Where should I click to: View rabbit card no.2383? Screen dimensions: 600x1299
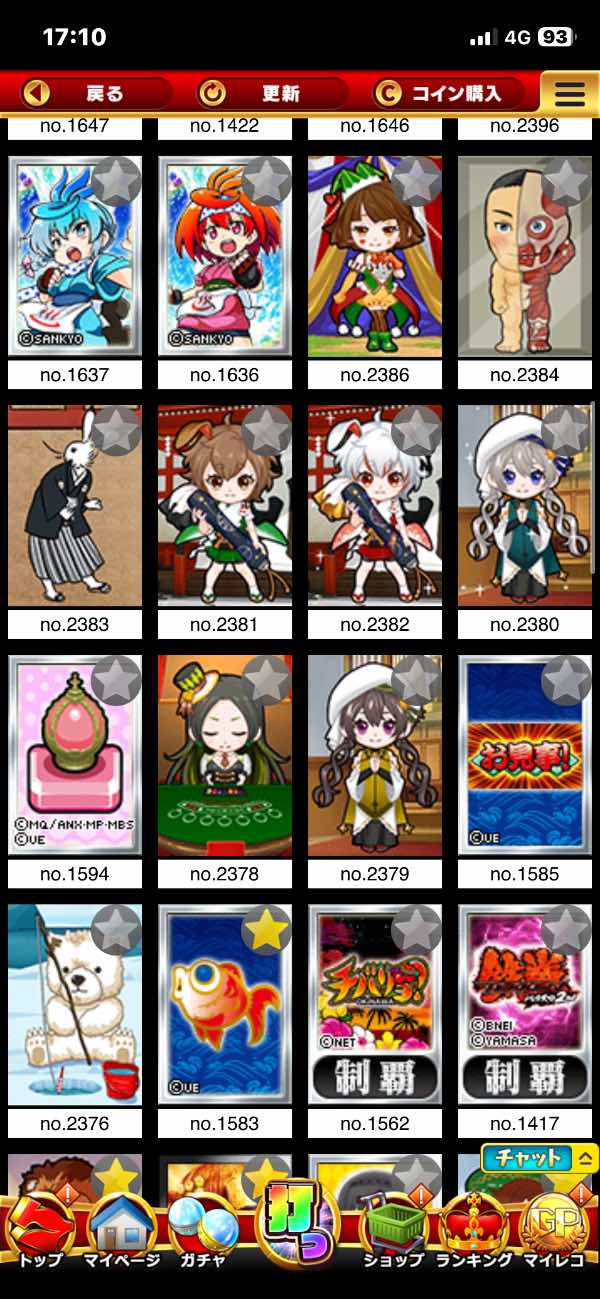pos(75,505)
